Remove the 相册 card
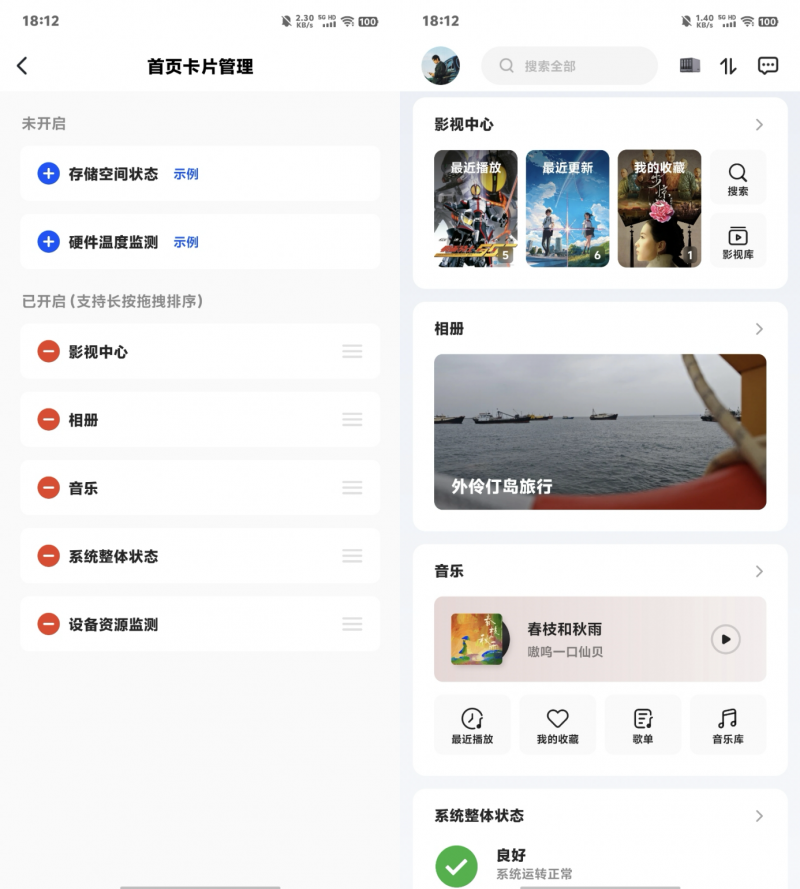Viewport: 800px width, 889px height. point(48,420)
